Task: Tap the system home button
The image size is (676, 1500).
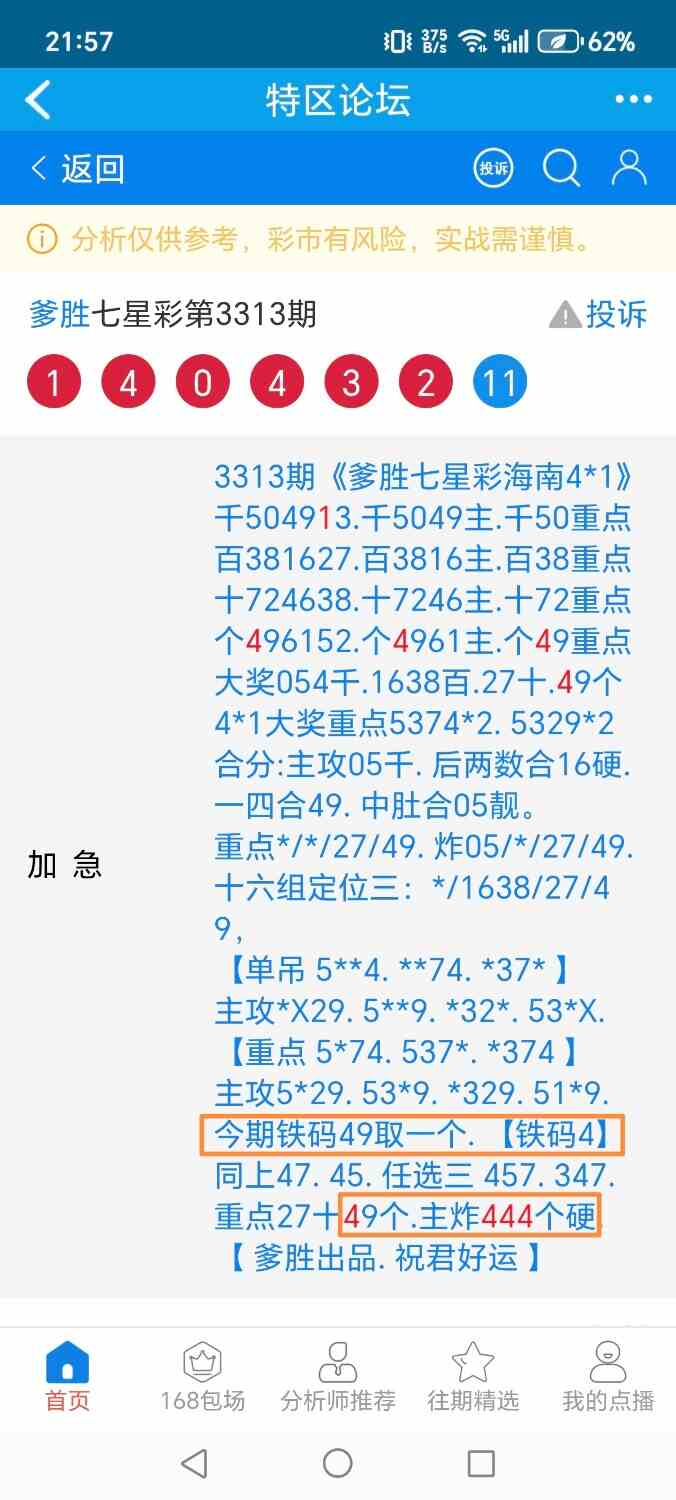Action: click(x=338, y=1464)
